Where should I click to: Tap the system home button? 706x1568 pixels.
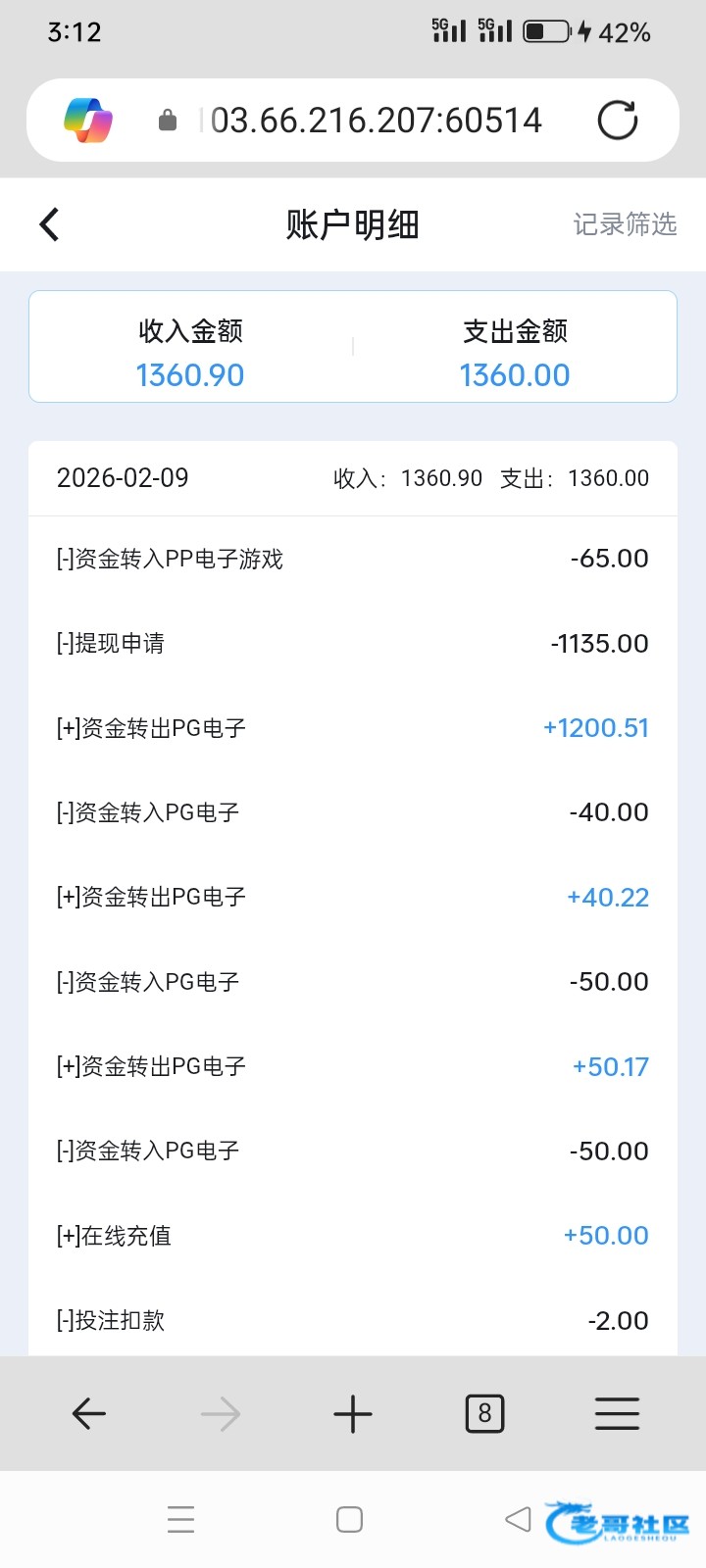(x=349, y=1519)
